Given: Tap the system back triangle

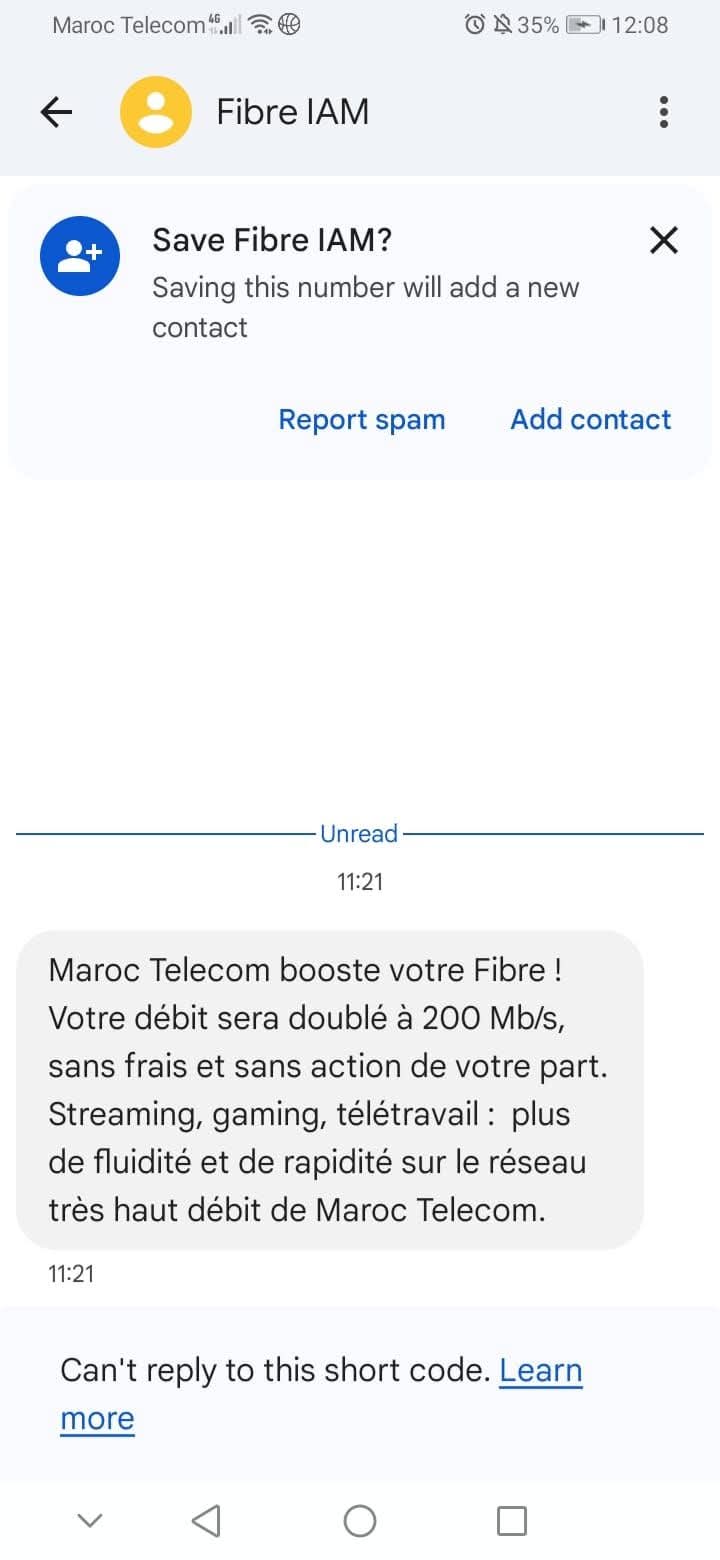Looking at the screenshot, I should [206, 1521].
